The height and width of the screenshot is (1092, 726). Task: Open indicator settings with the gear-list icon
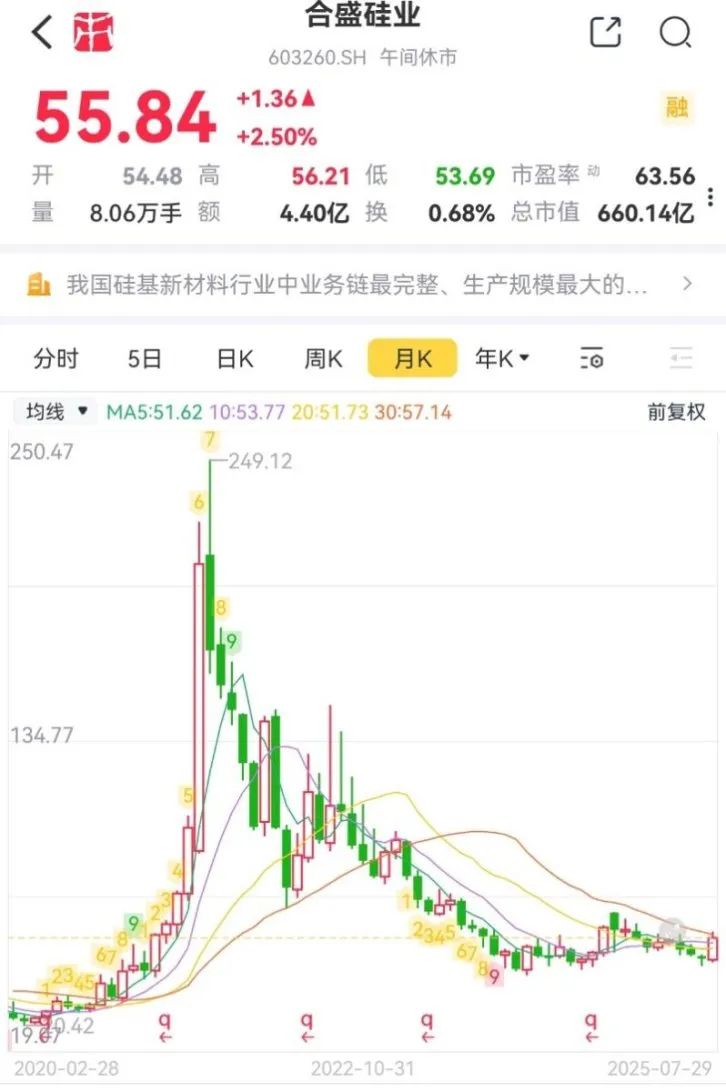(x=592, y=357)
